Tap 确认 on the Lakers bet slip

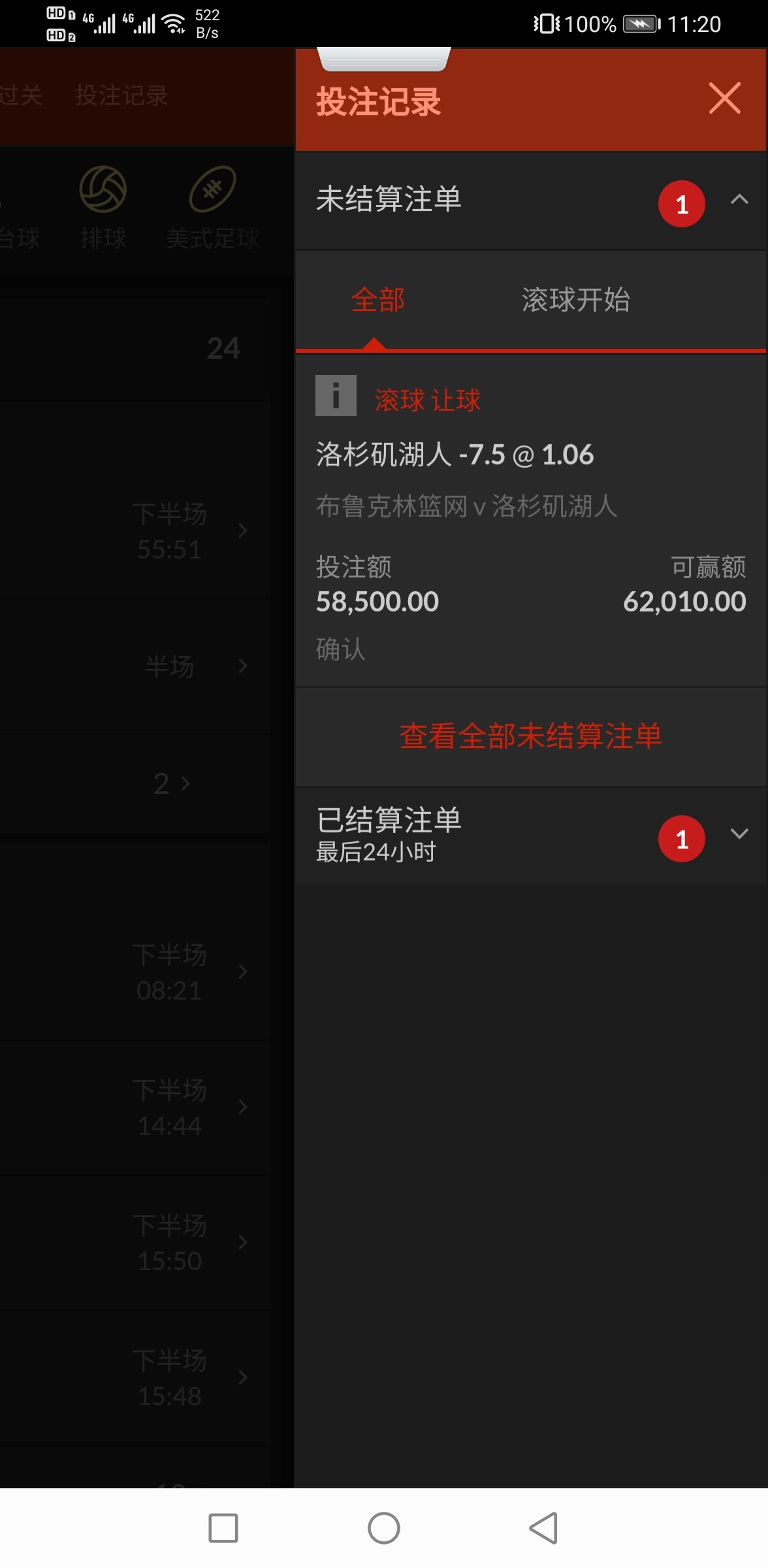pyautogui.click(x=339, y=649)
